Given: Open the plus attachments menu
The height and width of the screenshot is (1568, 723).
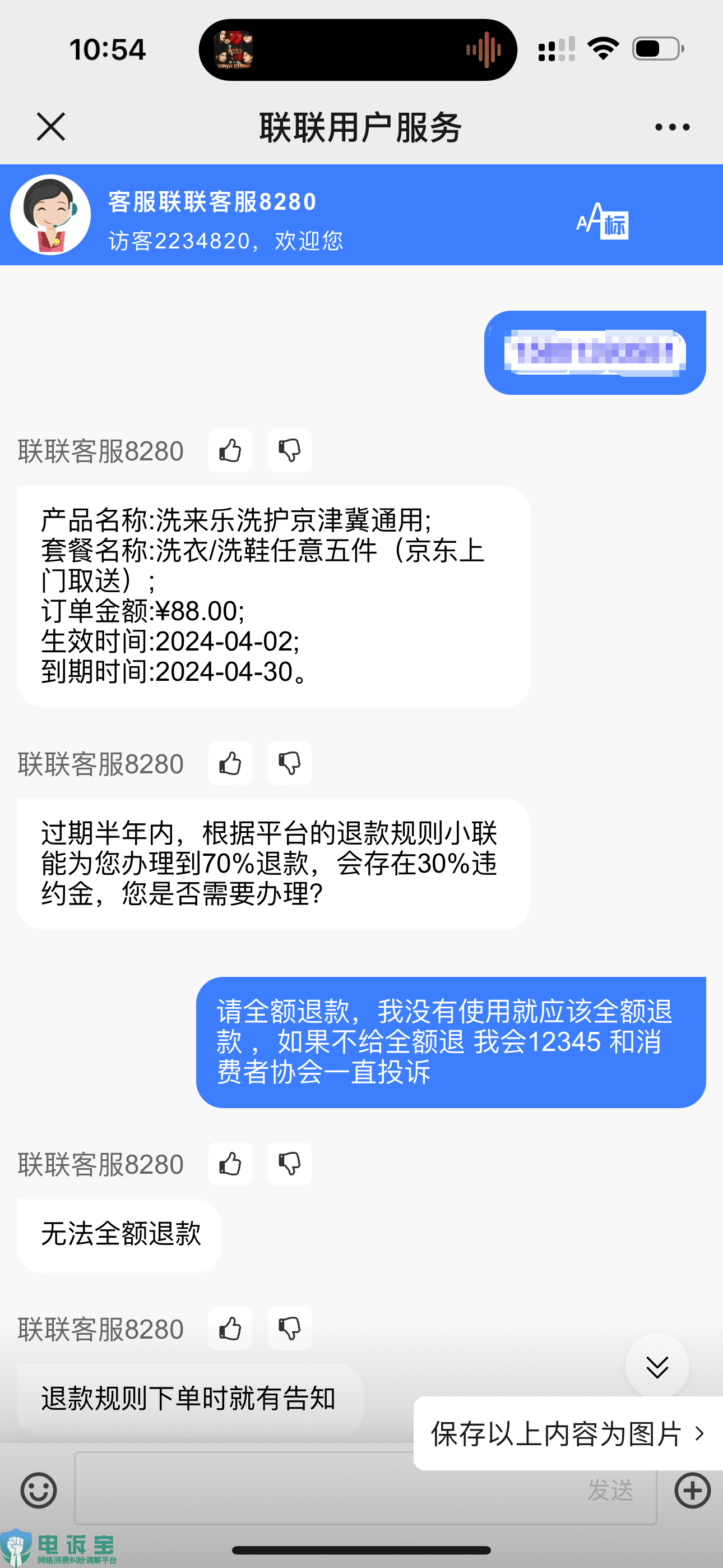Looking at the screenshot, I should 693,1490.
